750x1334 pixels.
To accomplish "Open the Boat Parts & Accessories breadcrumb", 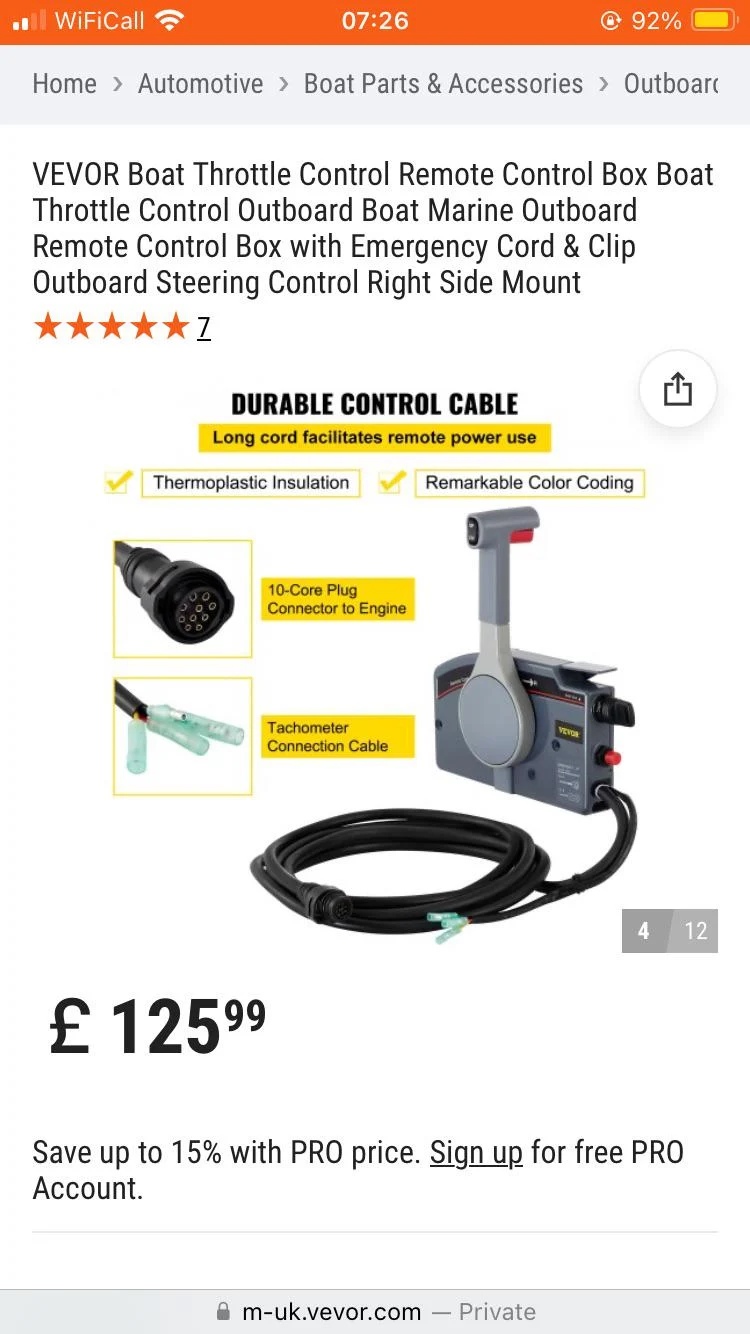I will point(443,84).
